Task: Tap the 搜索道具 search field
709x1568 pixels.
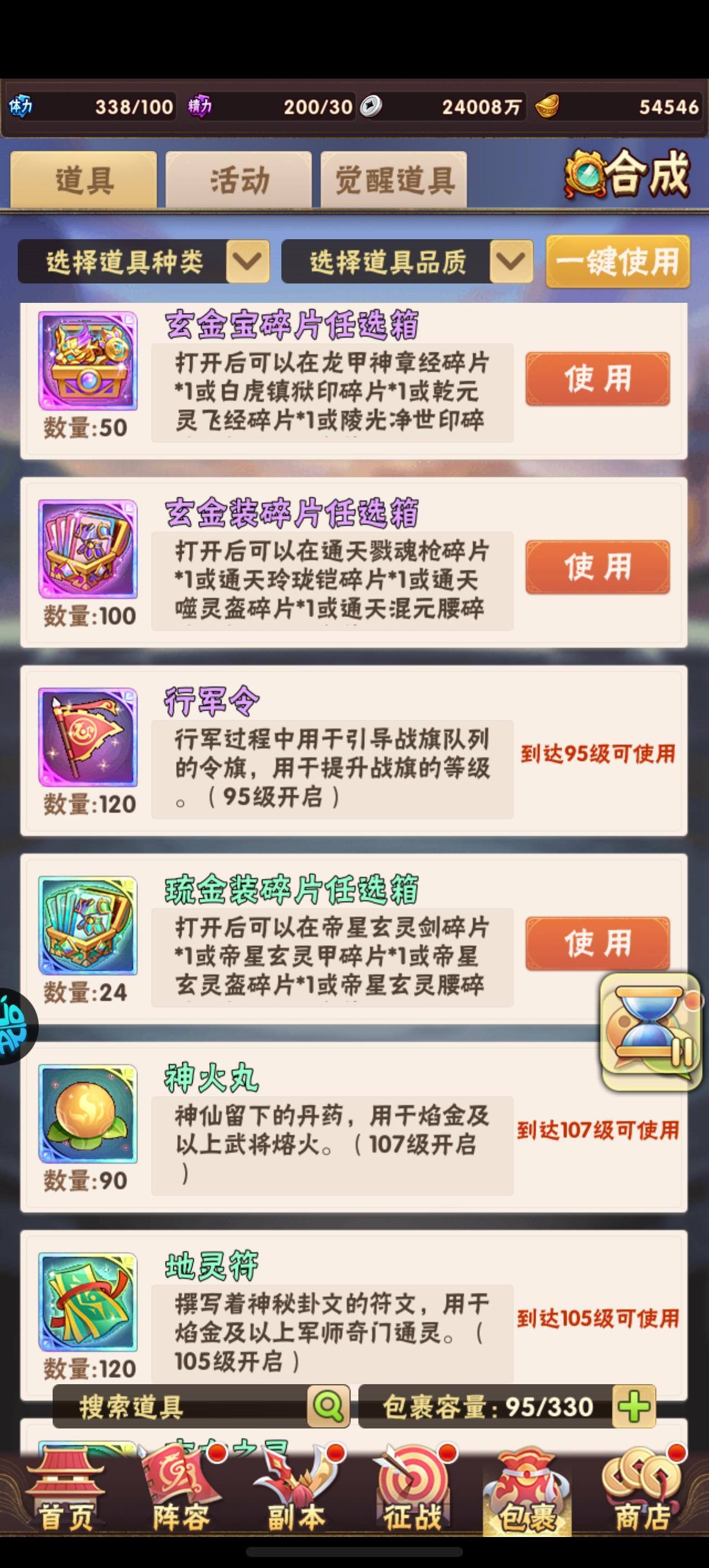Action: pyautogui.click(x=180, y=1407)
